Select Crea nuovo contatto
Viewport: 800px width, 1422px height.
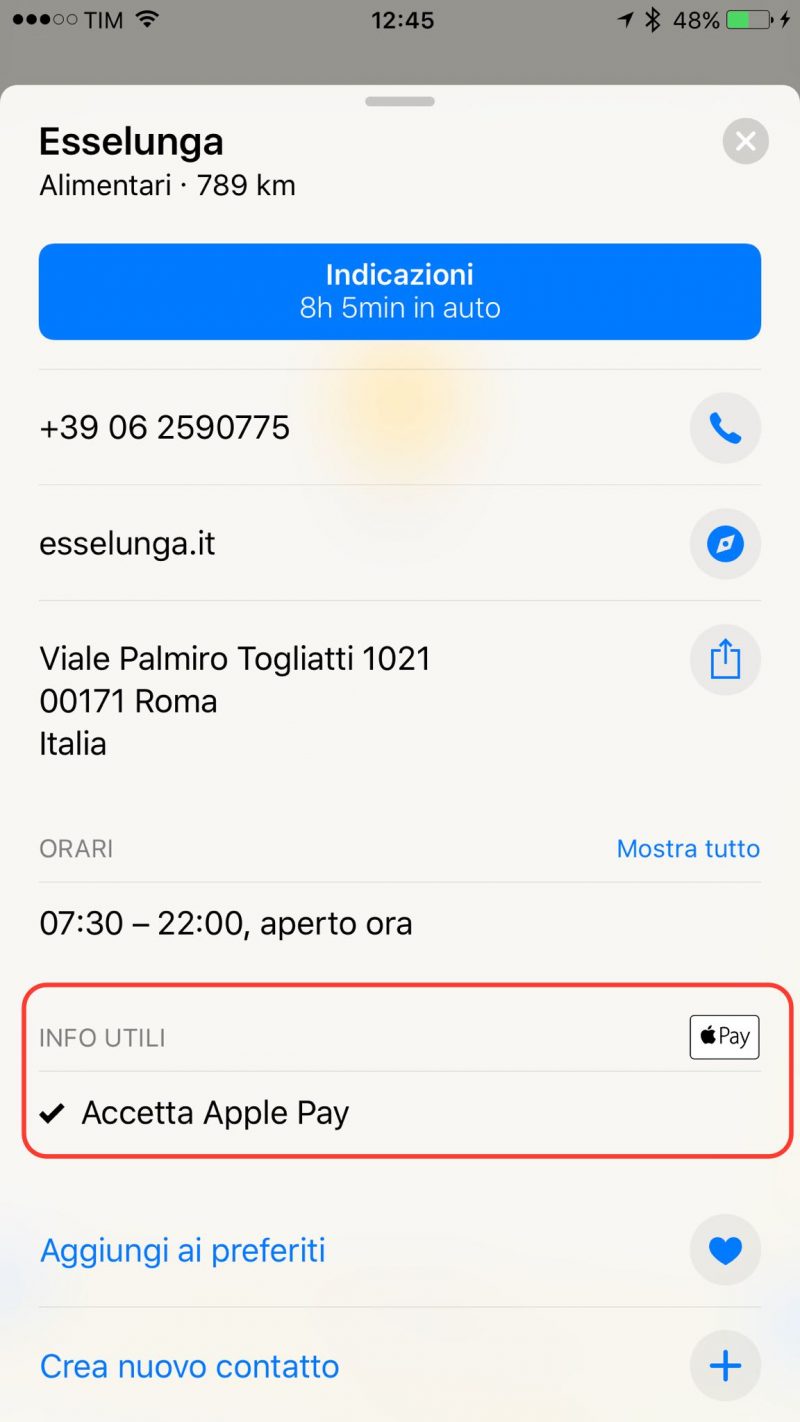189,1366
